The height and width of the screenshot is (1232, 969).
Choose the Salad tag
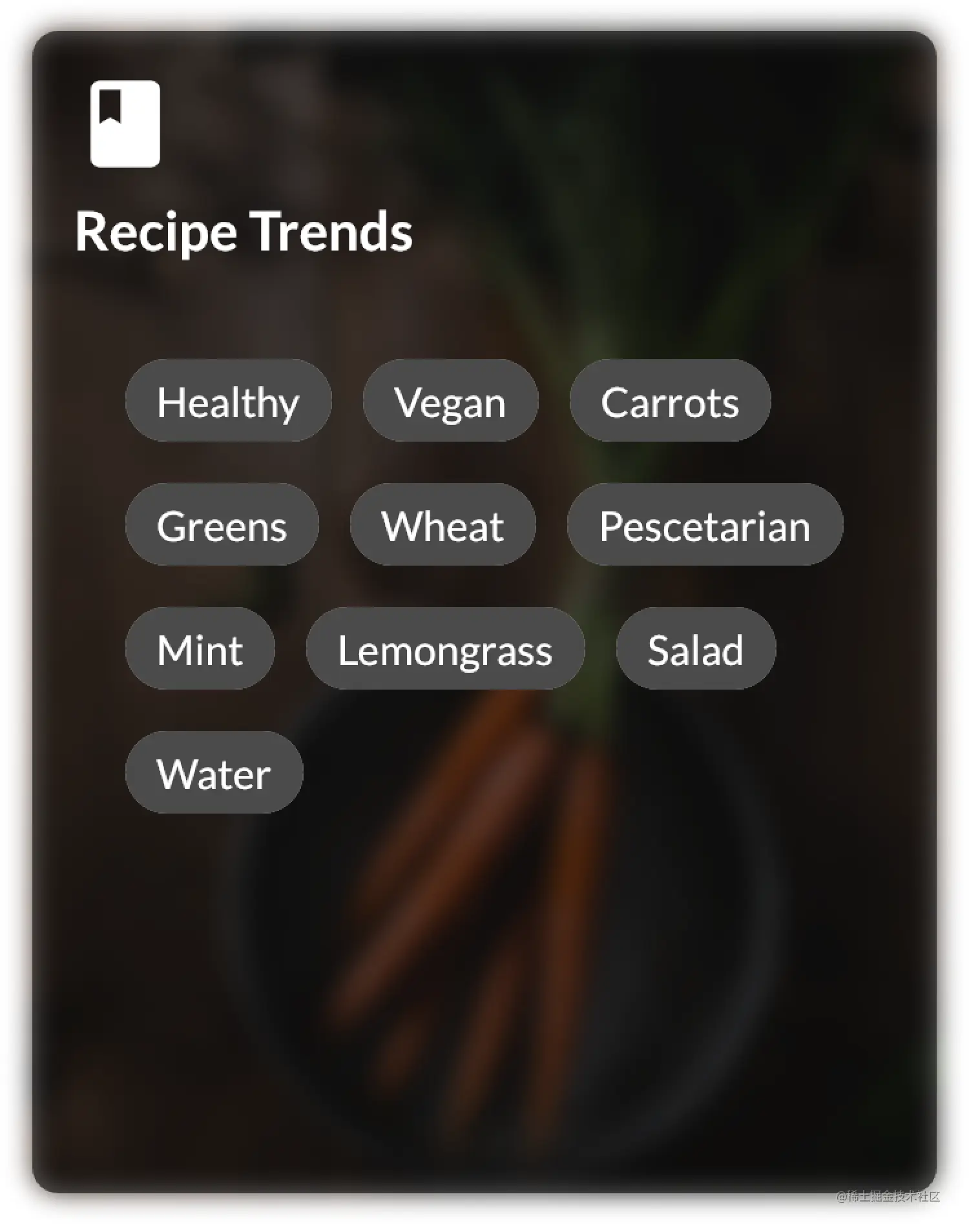click(696, 649)
